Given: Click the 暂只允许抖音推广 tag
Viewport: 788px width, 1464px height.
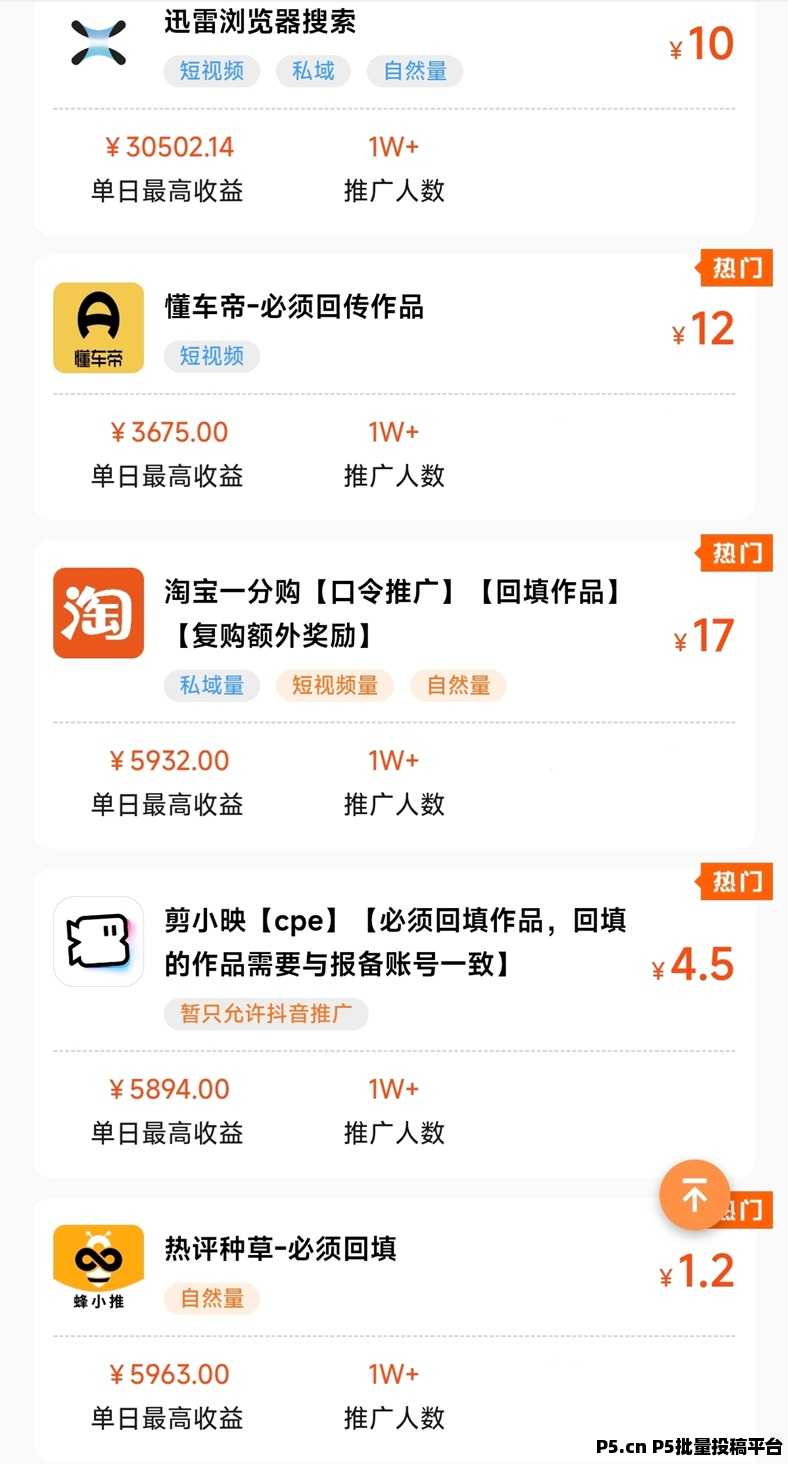Looking at the screenshot, I should 267,1013.
